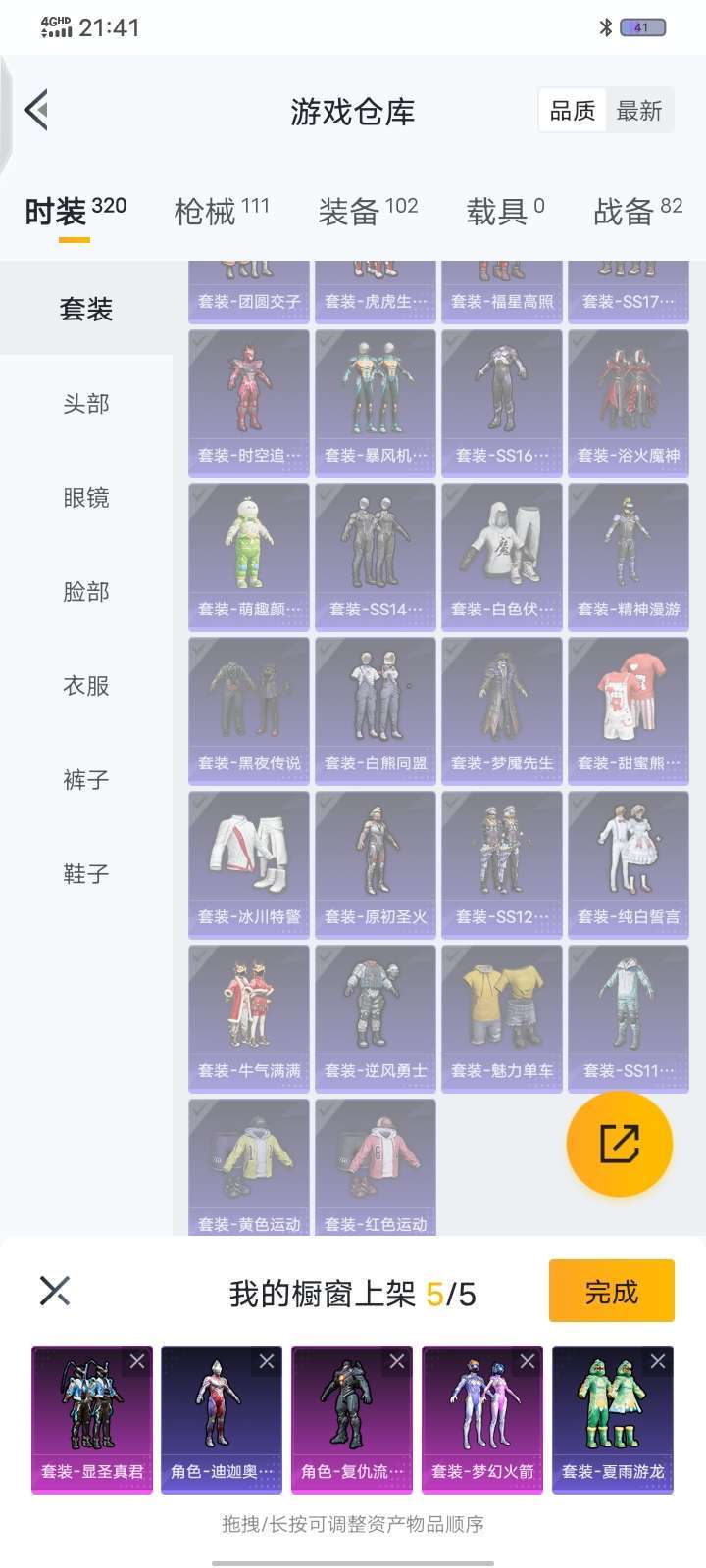
Task: Open the 战备 tab
Action: tap(637, 210)
